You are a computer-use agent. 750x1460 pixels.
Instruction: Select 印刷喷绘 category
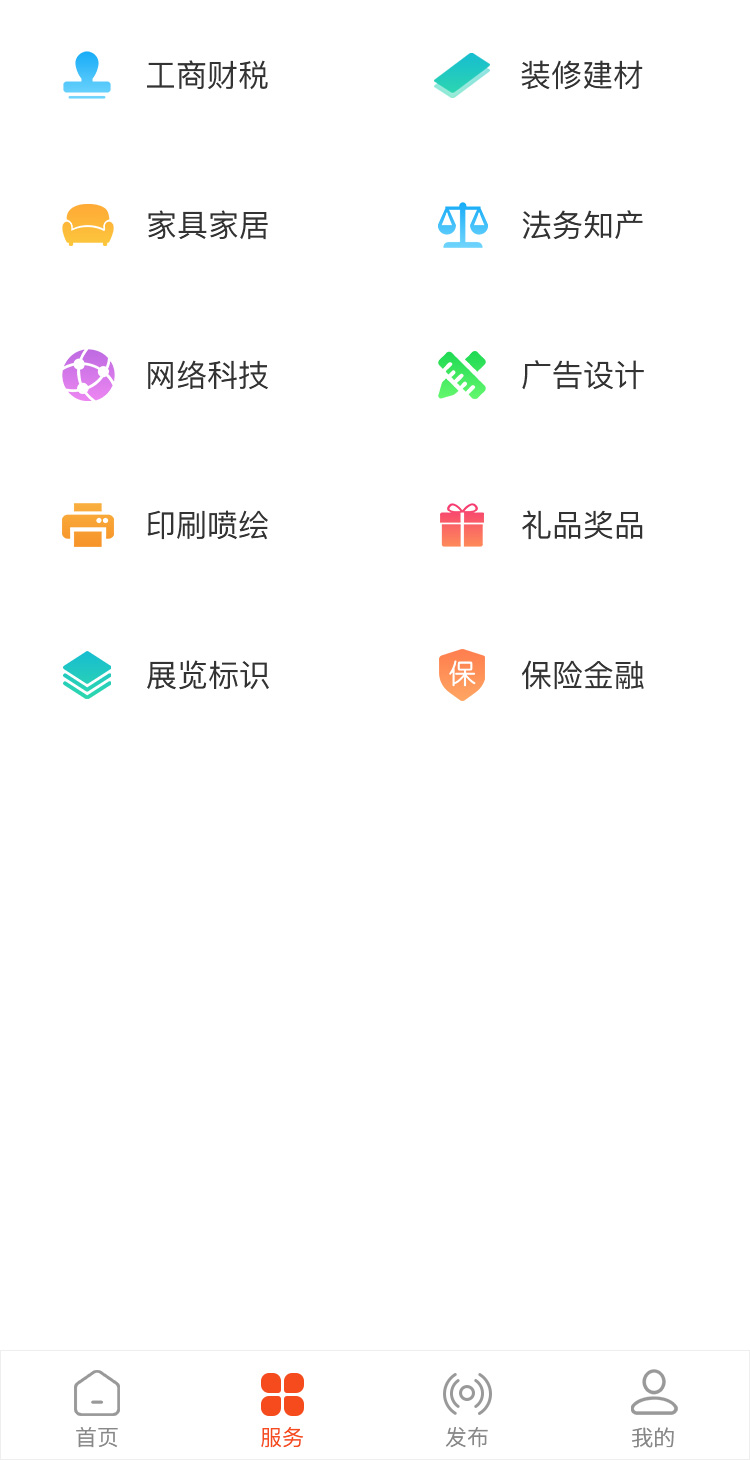167,526
